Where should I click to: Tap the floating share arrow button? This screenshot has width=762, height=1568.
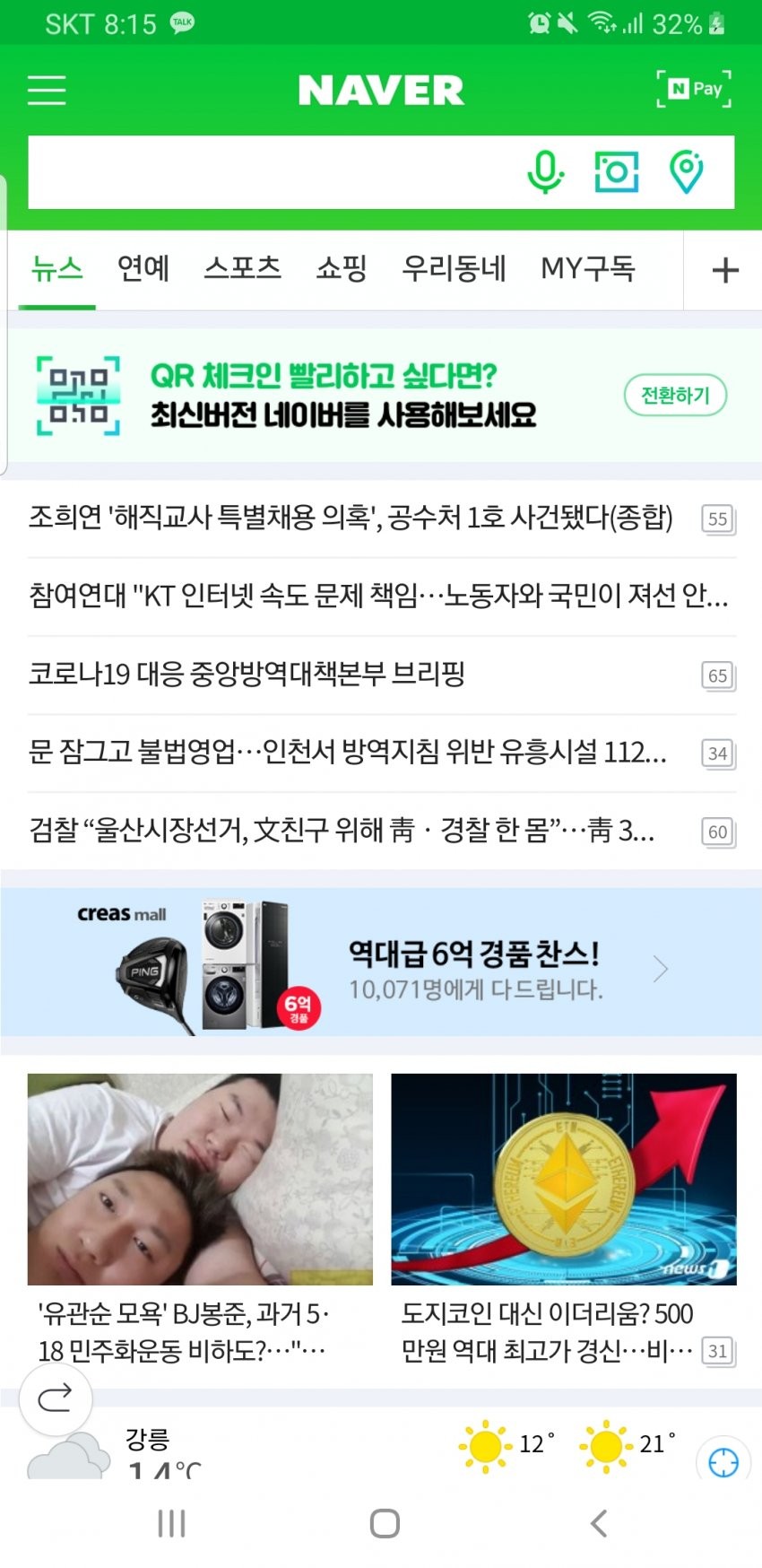(x=55, y=1398)
